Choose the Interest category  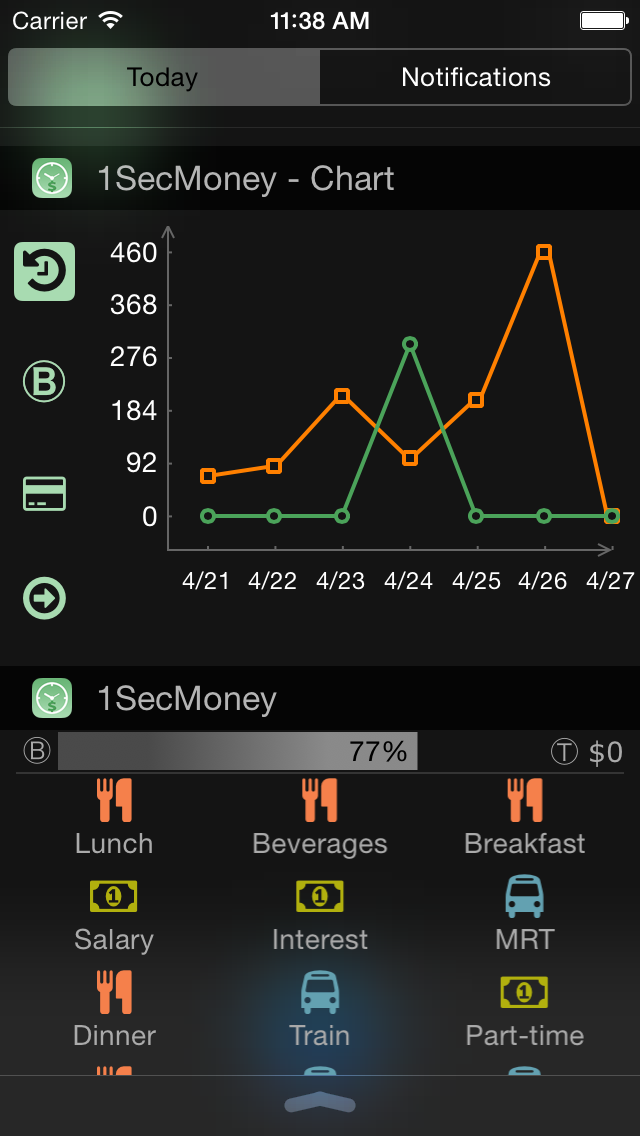[x=320, y=914]
